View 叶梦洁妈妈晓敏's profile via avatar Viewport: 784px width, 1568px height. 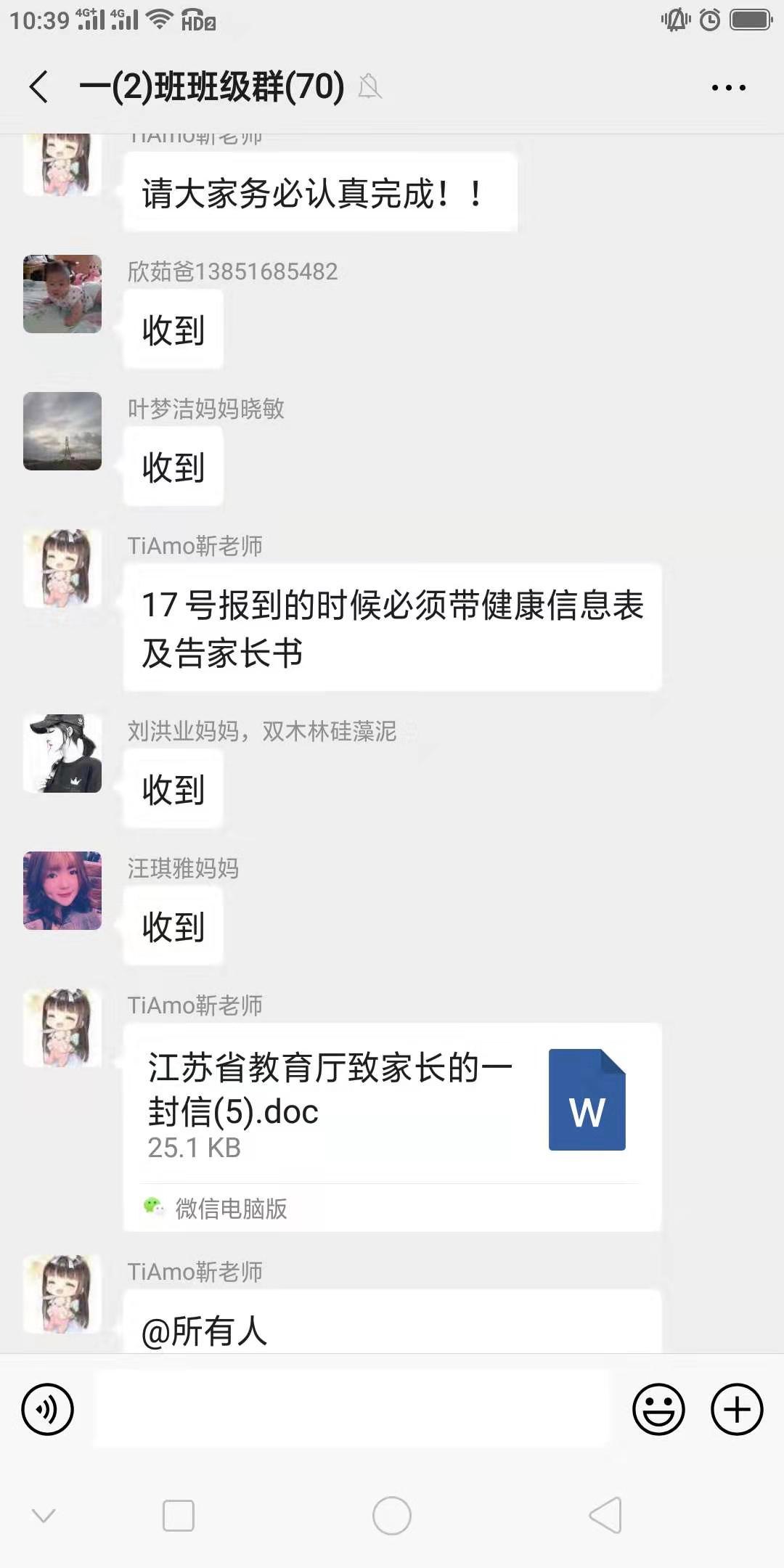point(62,431)
